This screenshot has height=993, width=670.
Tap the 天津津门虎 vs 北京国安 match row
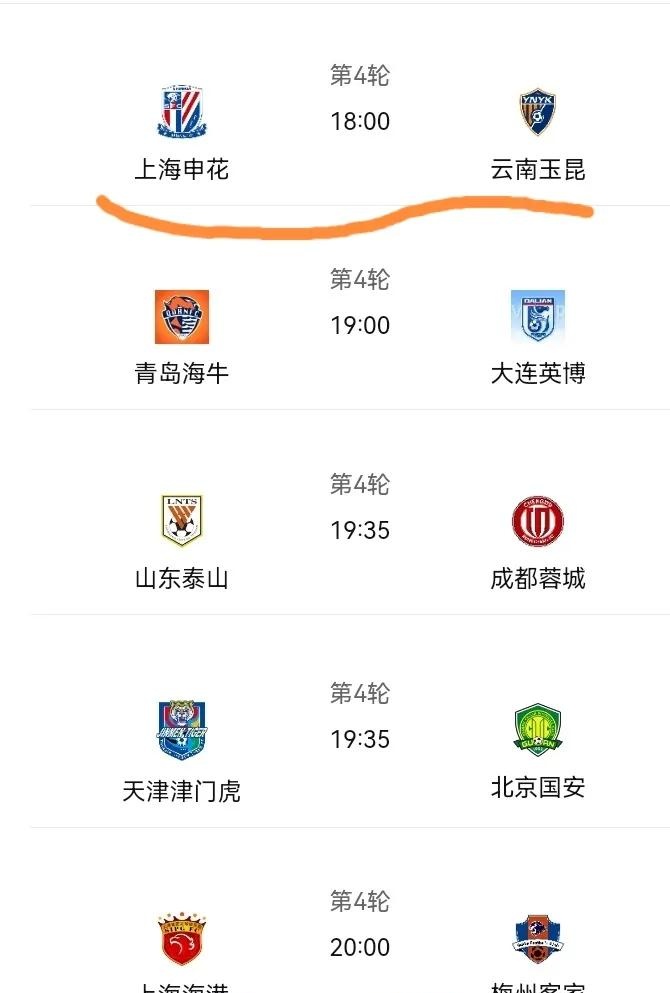(359, 738)
